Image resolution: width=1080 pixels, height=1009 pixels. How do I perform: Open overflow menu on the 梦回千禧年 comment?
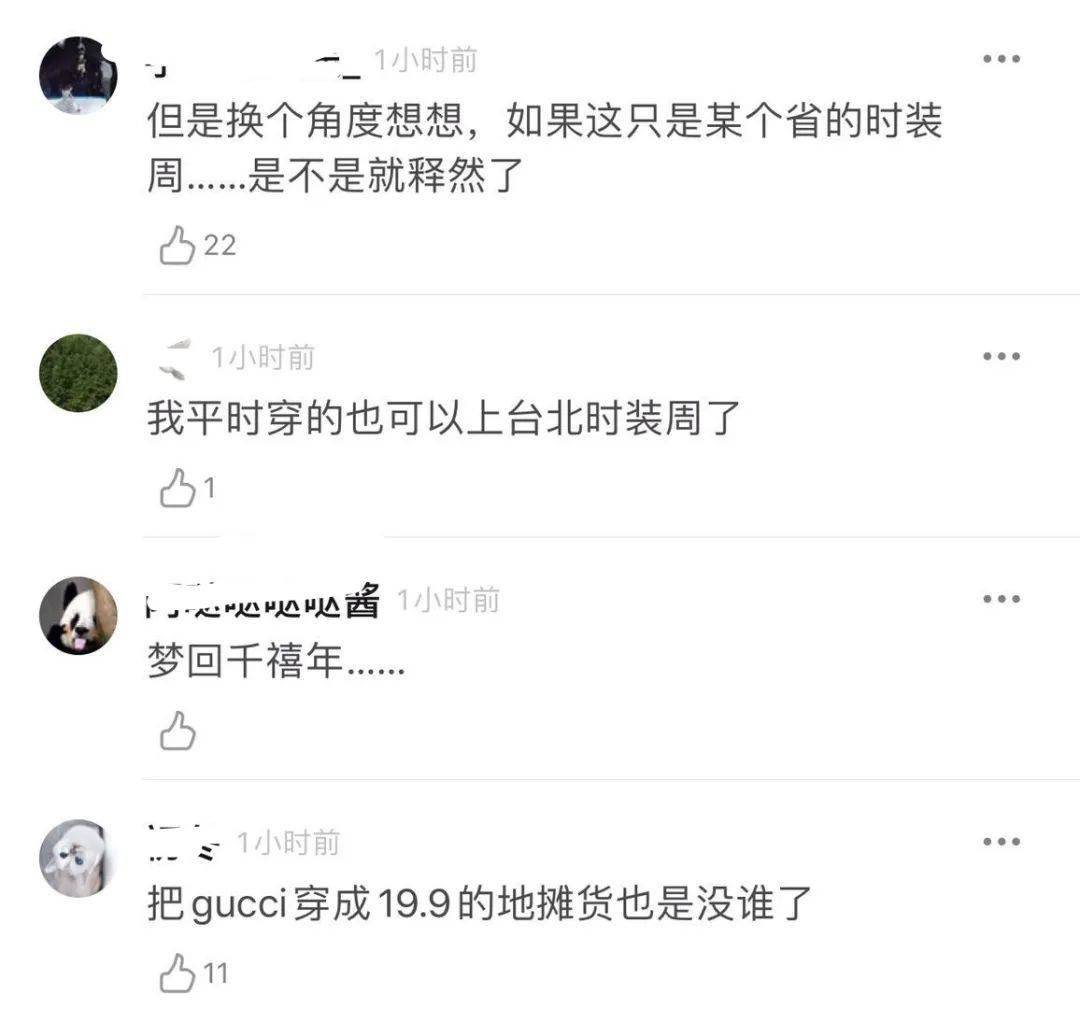(x=1001, y=599)
